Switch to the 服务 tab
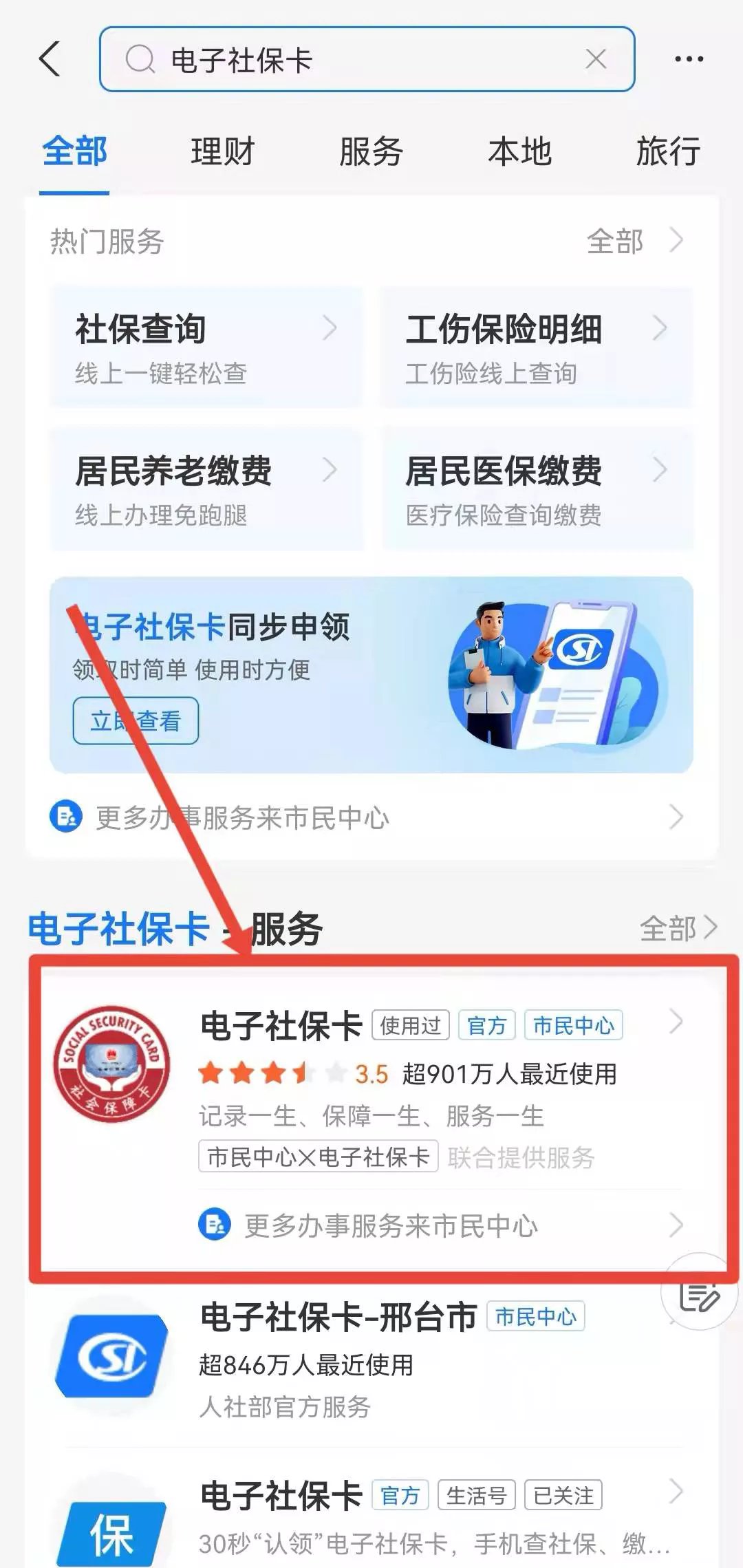 (x=371, y=151)
